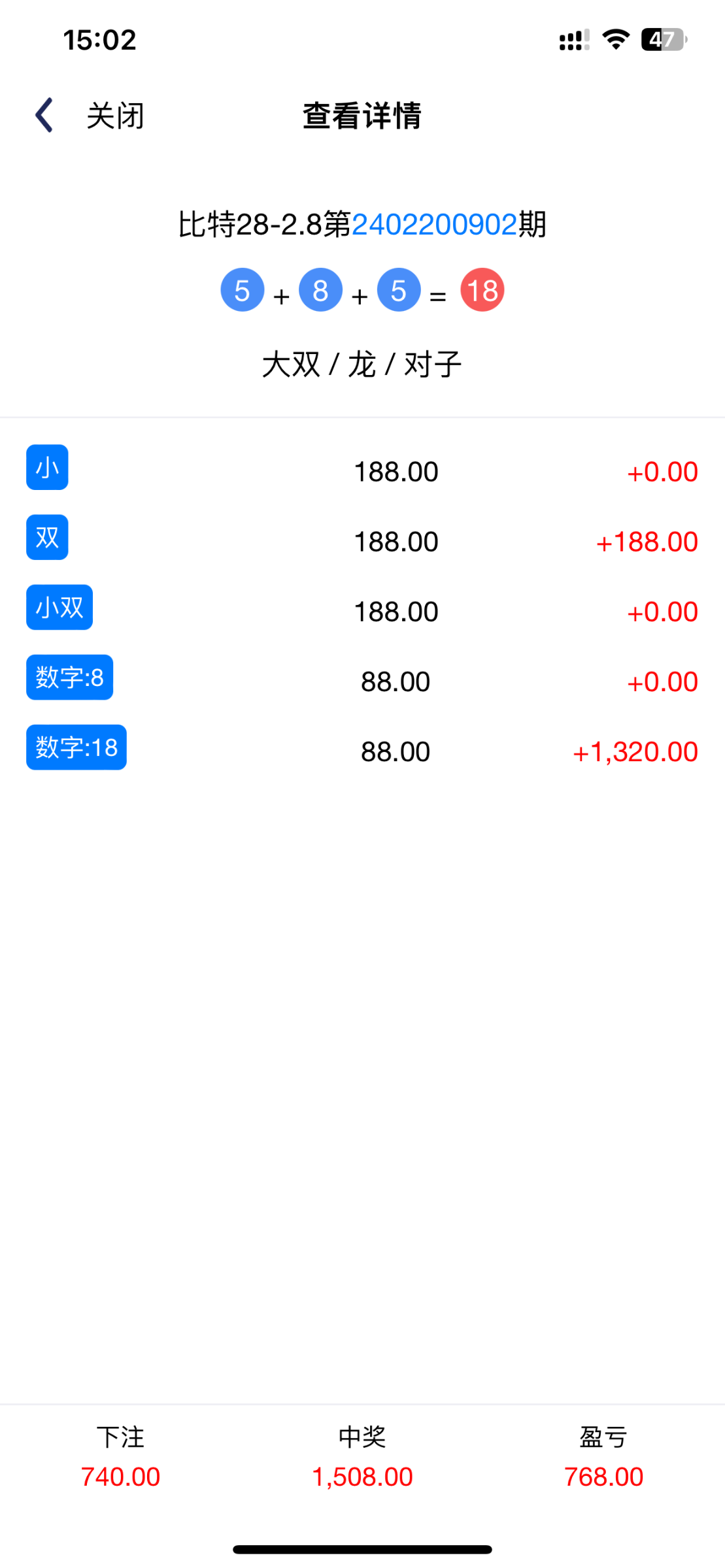This screenshot has height=1568, width=725.
Task: Click the blue number bubble 8
Action: (320, 290)
